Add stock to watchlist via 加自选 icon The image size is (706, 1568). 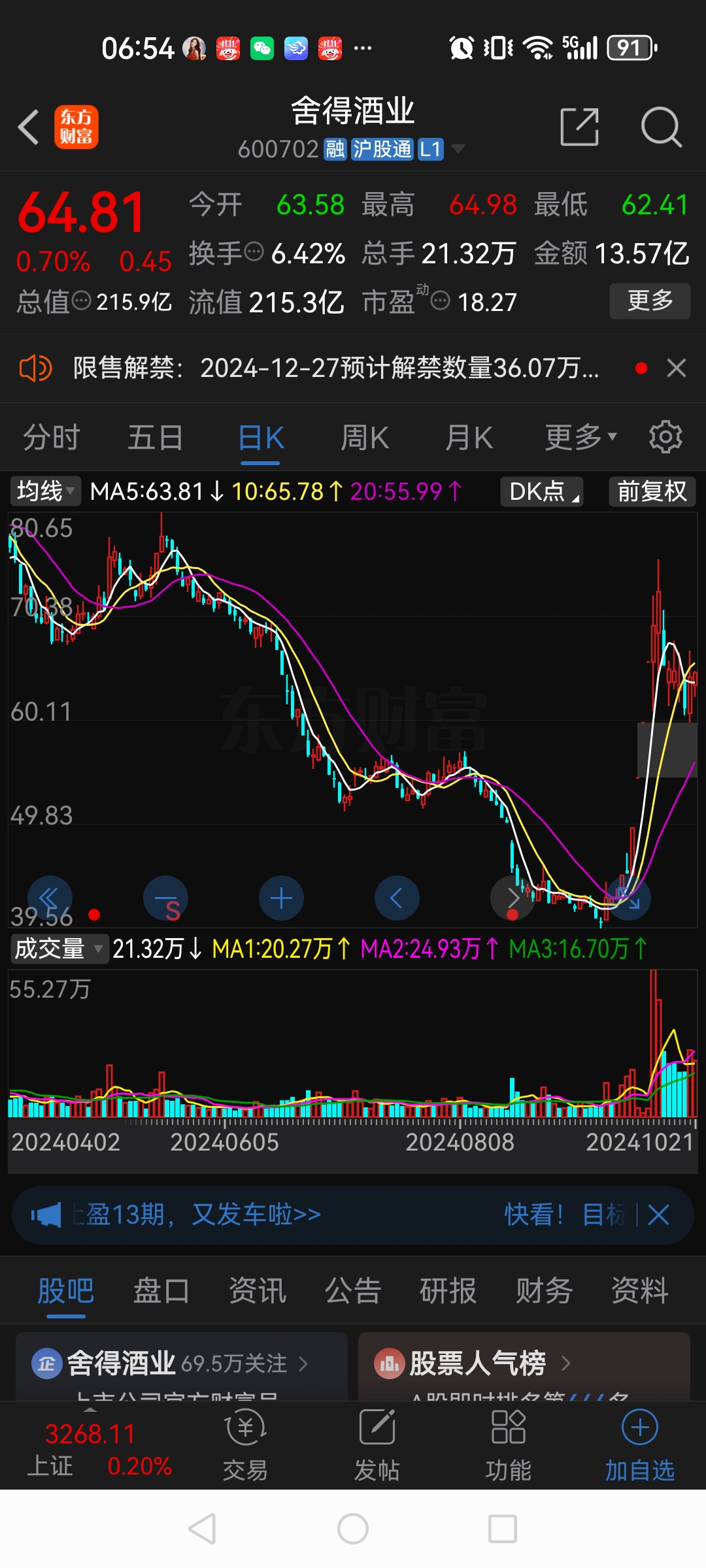pyautogui.click(x=639, y=1444)
